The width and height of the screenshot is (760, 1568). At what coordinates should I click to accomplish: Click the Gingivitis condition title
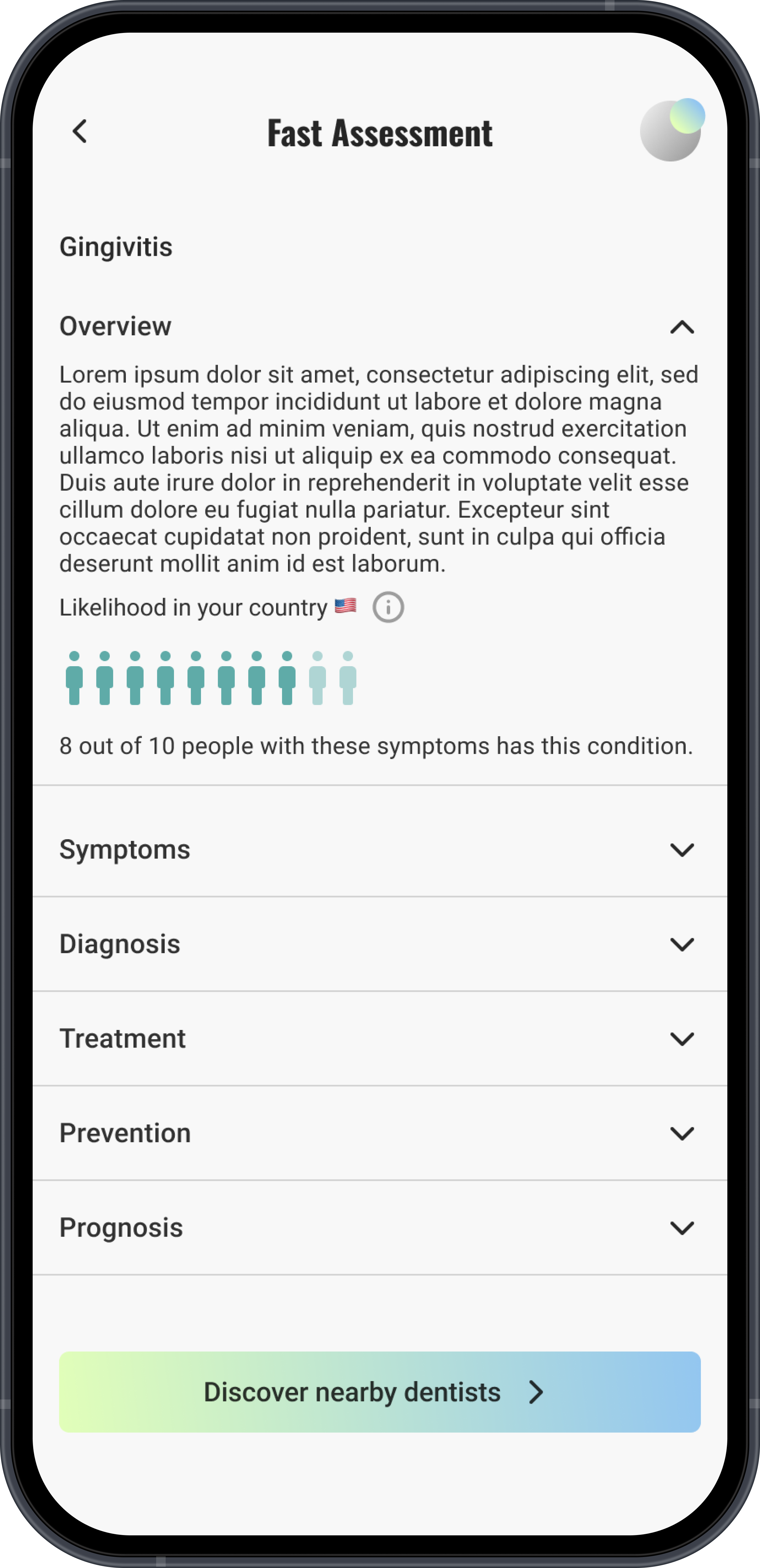coord(116,247)
